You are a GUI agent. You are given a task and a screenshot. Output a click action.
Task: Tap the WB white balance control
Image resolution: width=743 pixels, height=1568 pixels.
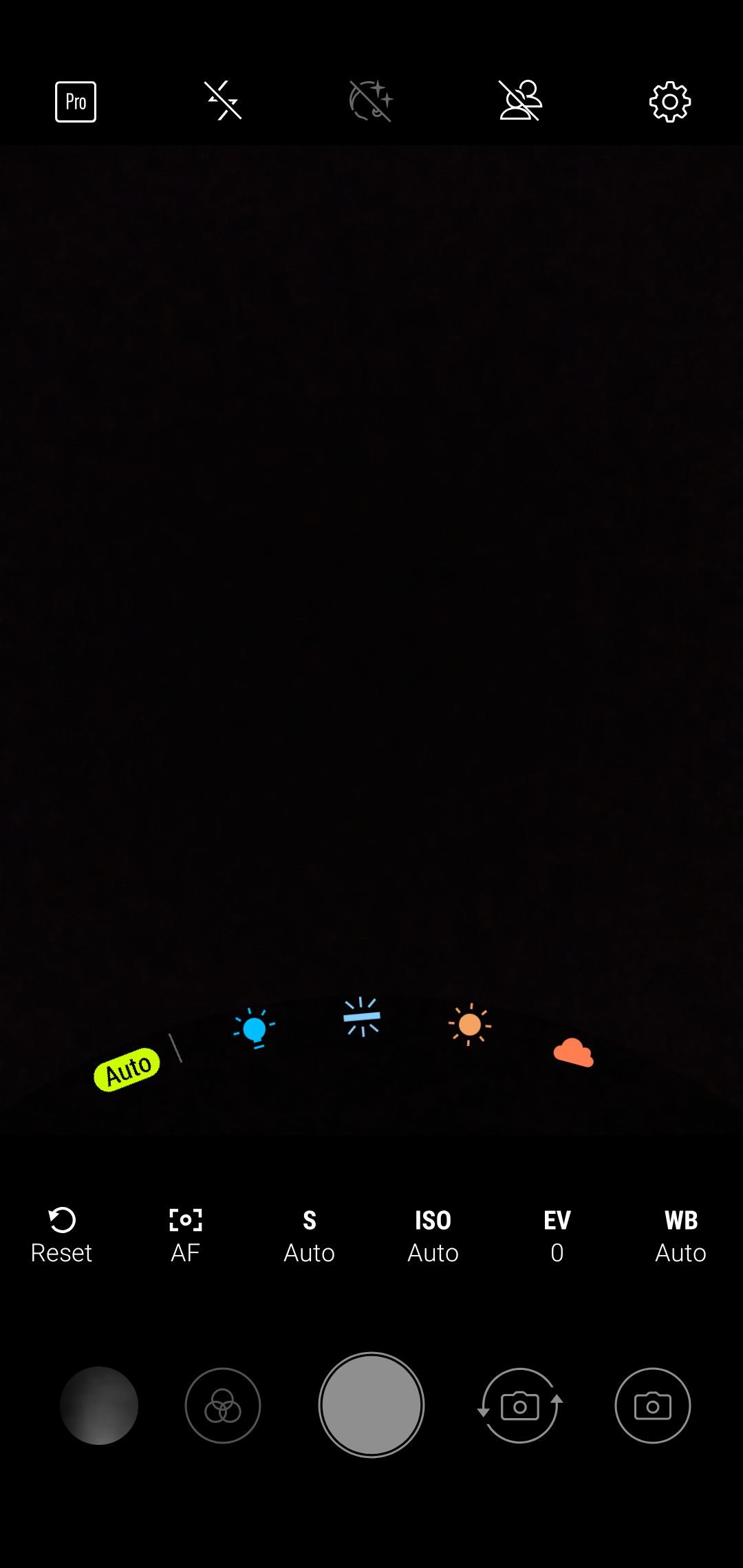click(x=681, y=1237)
